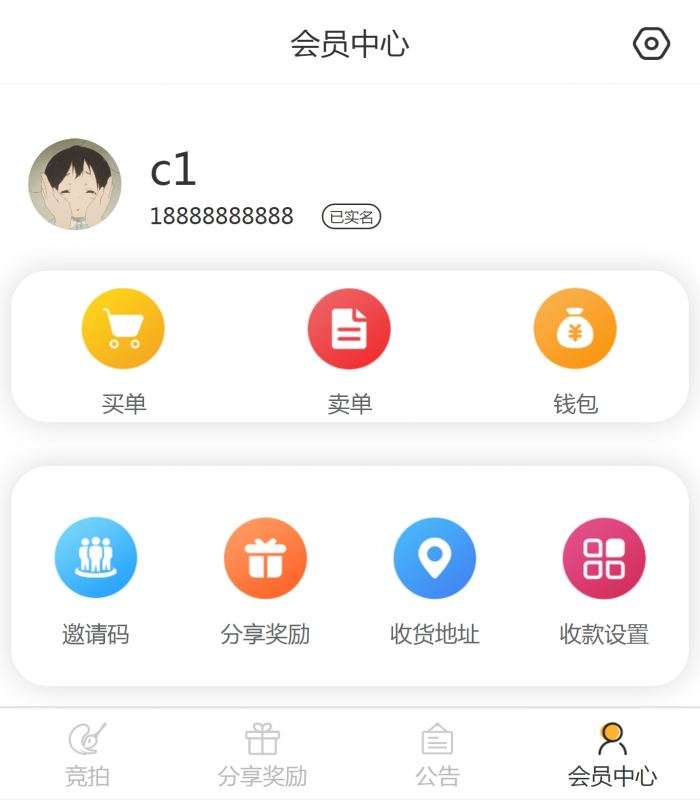Go to the 公告 announcements tab

click(437, 754)
